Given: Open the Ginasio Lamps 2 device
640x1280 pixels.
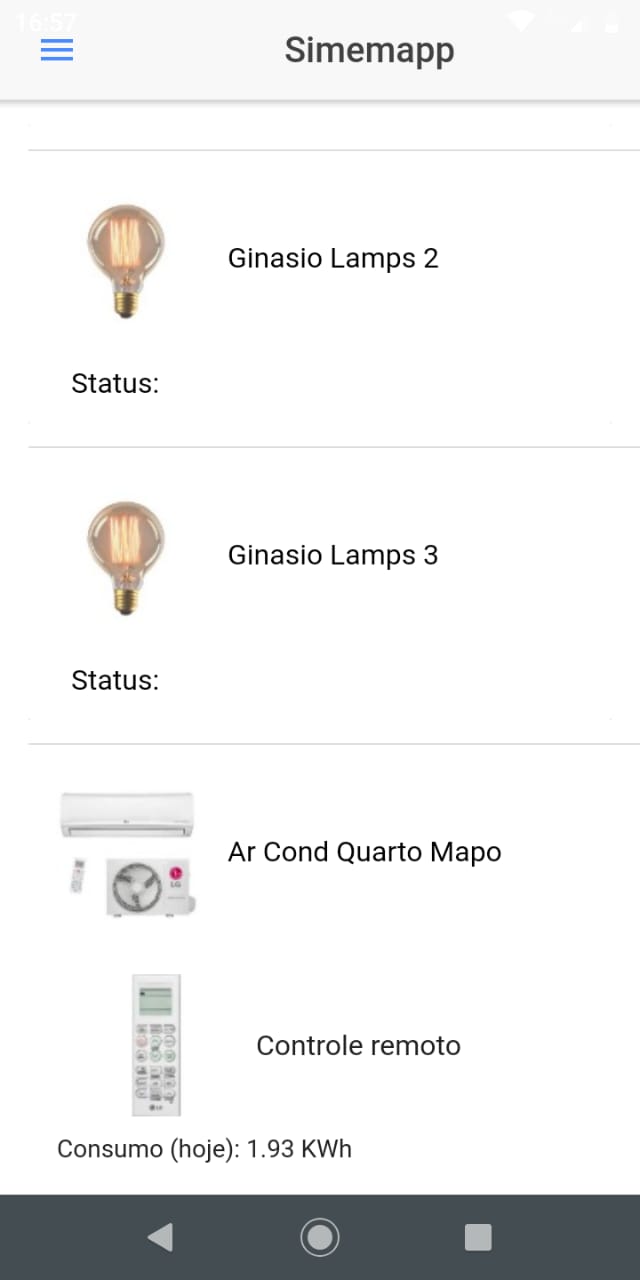Looking at the screenshot, I should coord(333,258).
